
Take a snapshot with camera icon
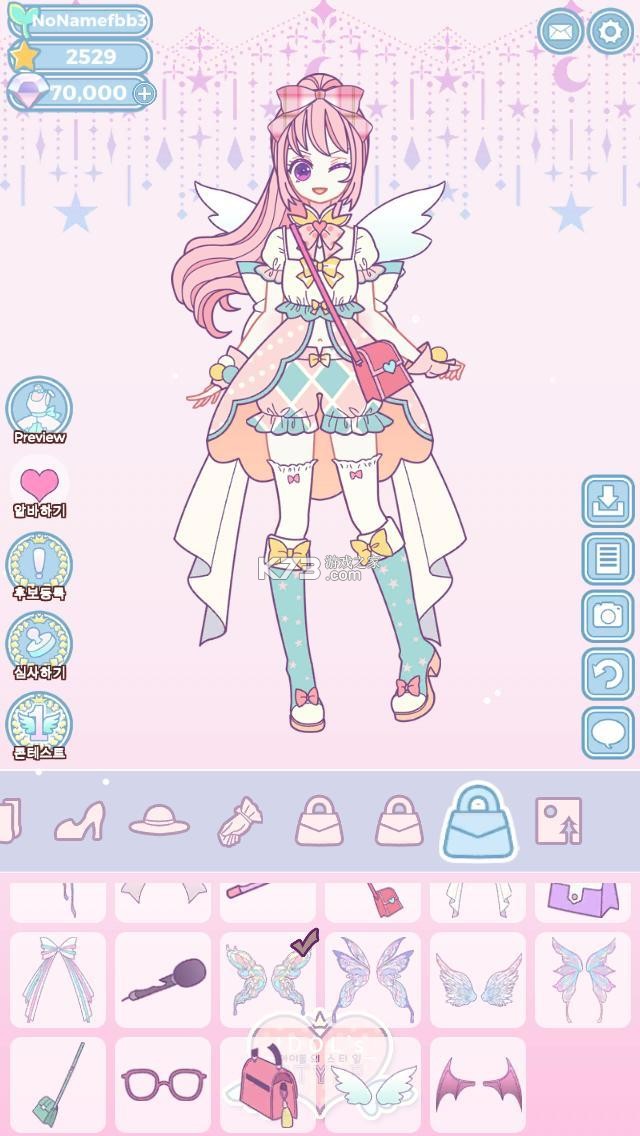click(x=608, y=617)
